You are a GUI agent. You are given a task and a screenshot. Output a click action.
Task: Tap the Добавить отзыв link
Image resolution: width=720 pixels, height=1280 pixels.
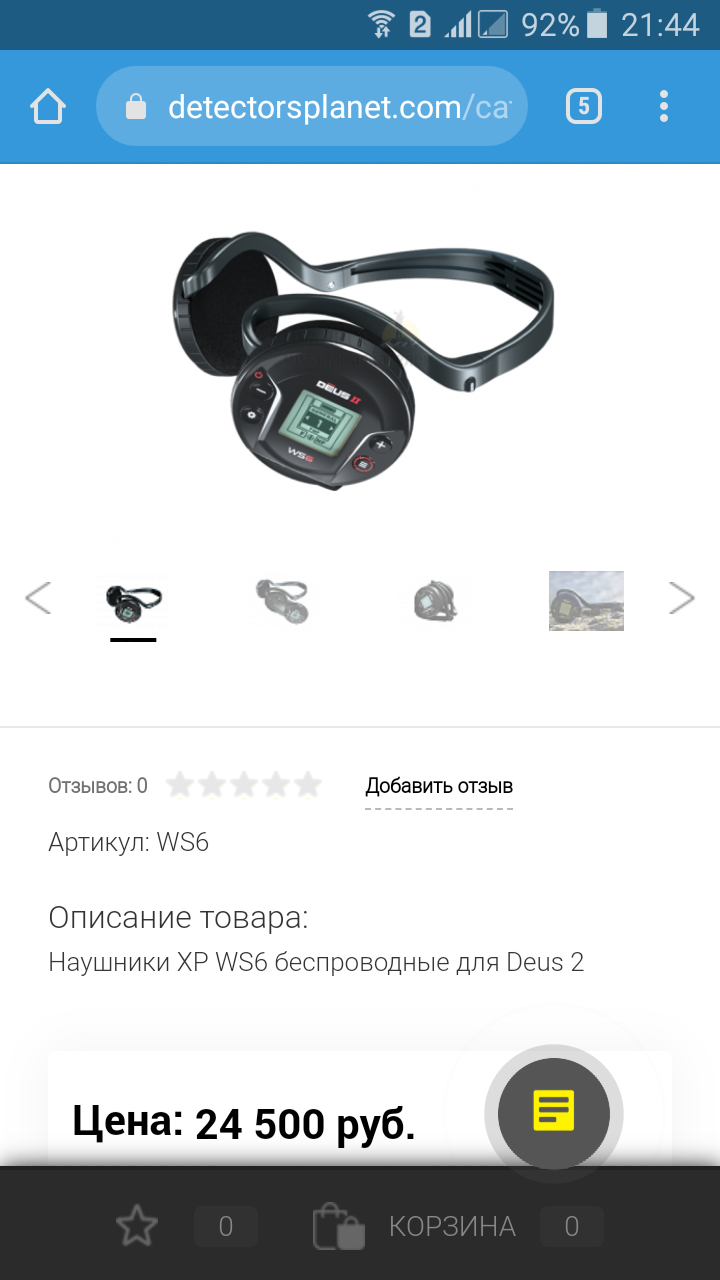[x=439, y=786]
